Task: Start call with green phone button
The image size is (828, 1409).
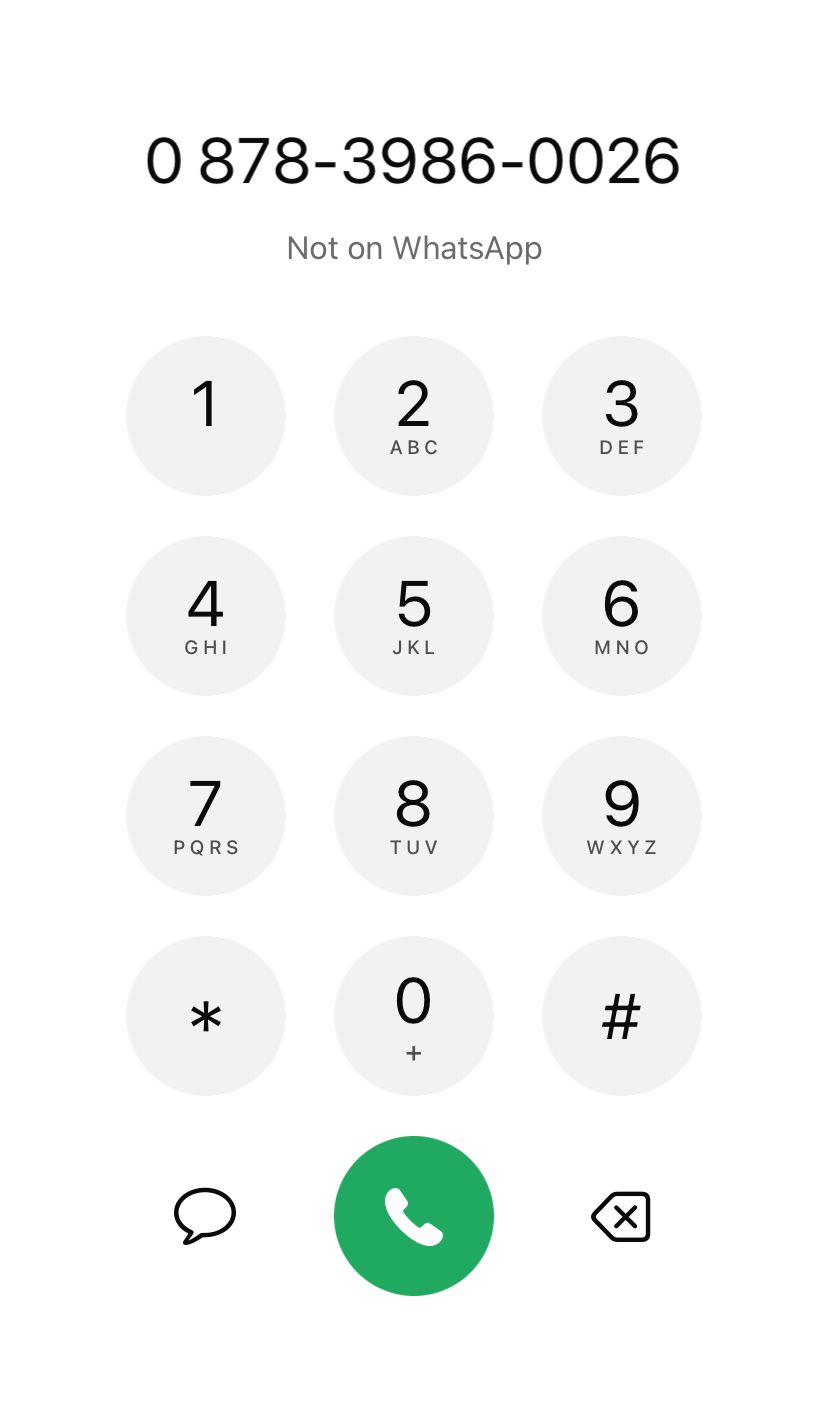Action: pyautogui.click(x=414, y=1216)
